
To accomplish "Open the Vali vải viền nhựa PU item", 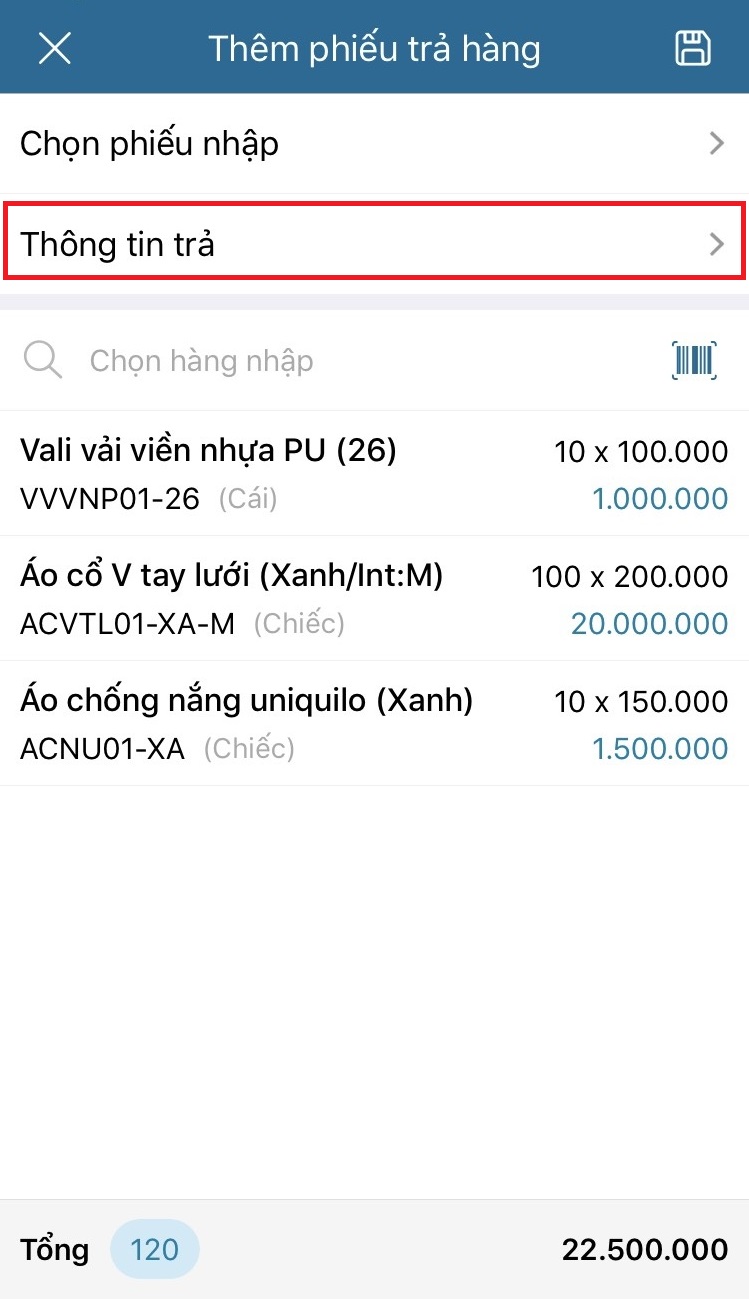I will point(374,474).
